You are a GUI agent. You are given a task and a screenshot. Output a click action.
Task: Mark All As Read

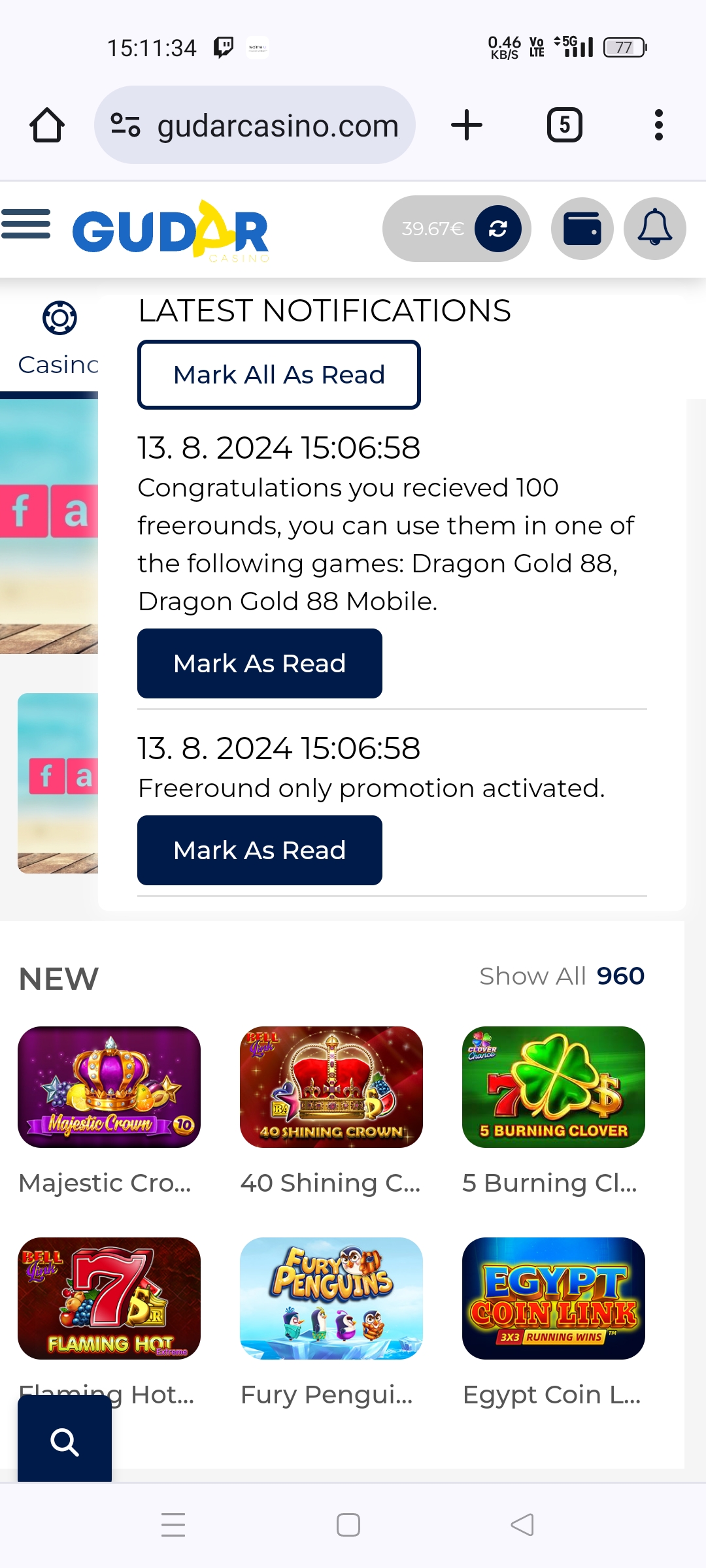[278, 375]
